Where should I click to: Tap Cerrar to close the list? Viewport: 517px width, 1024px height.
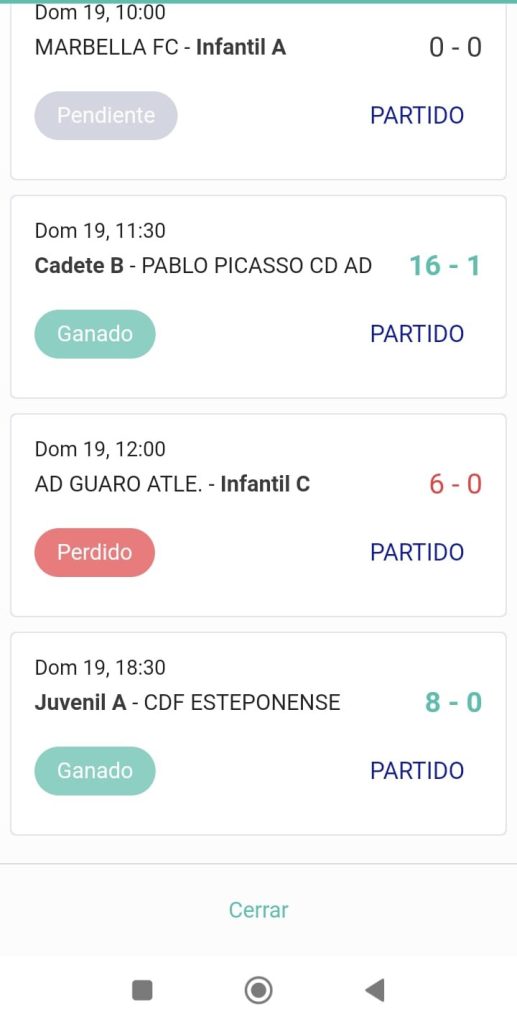(258, 910)
